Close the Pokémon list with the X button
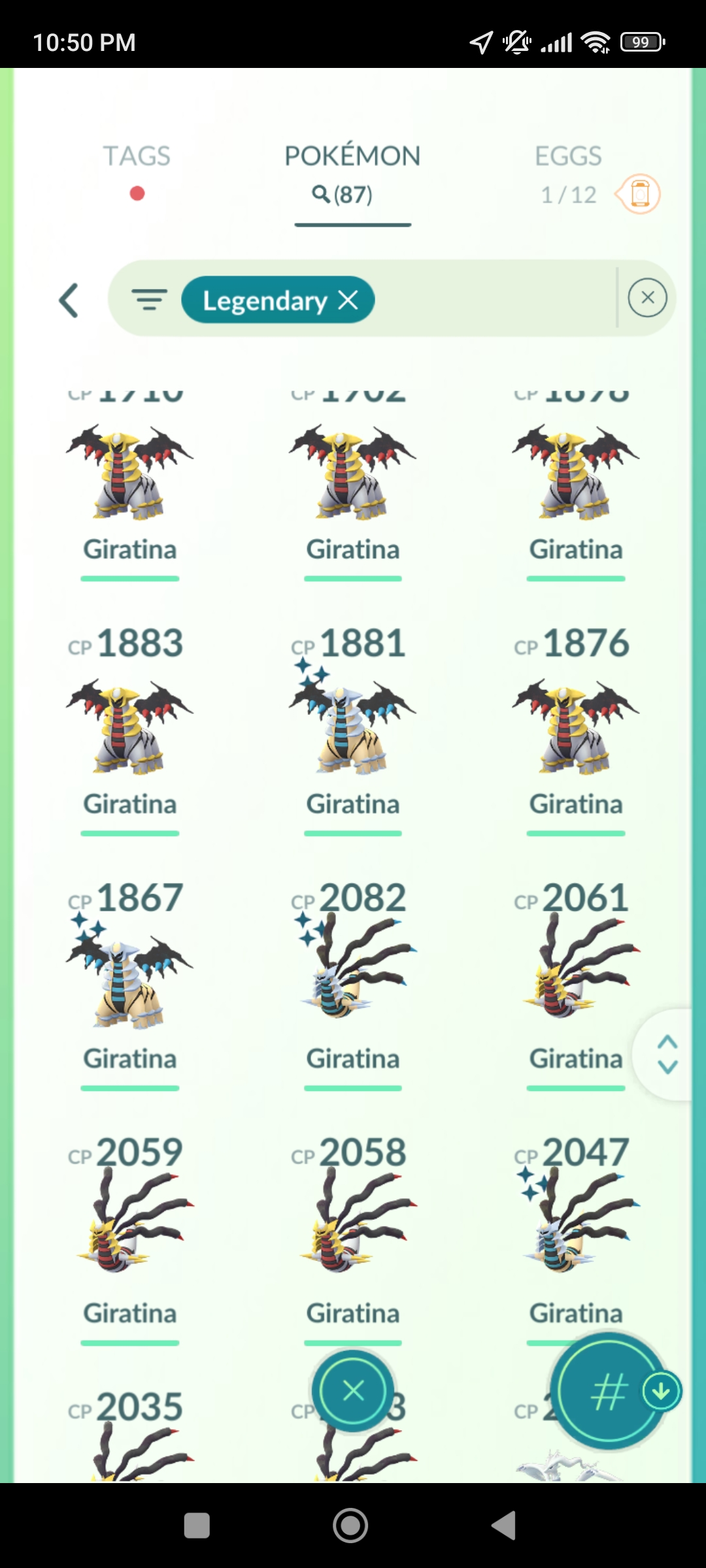 coord(353,1390)
